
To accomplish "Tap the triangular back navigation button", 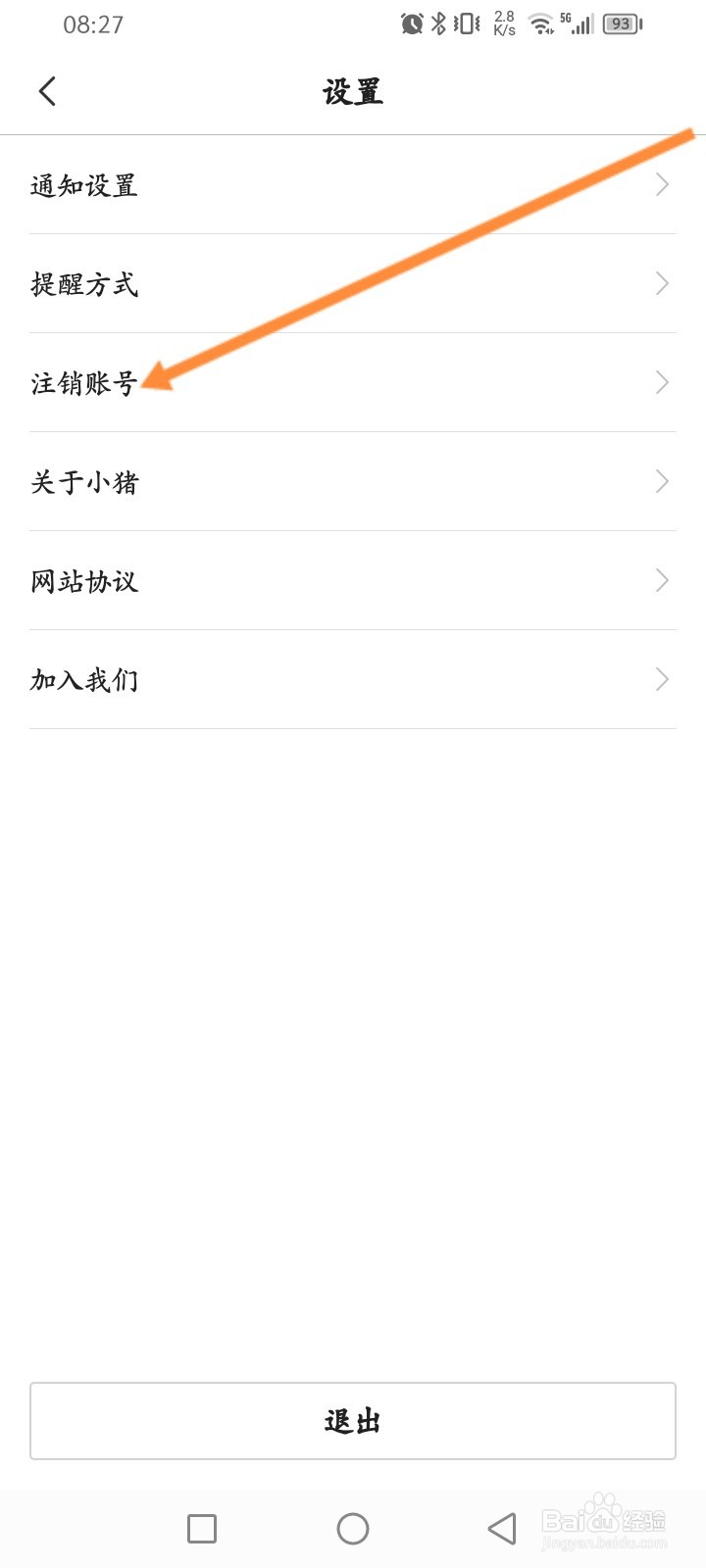I will click(x=502, y=1527).
